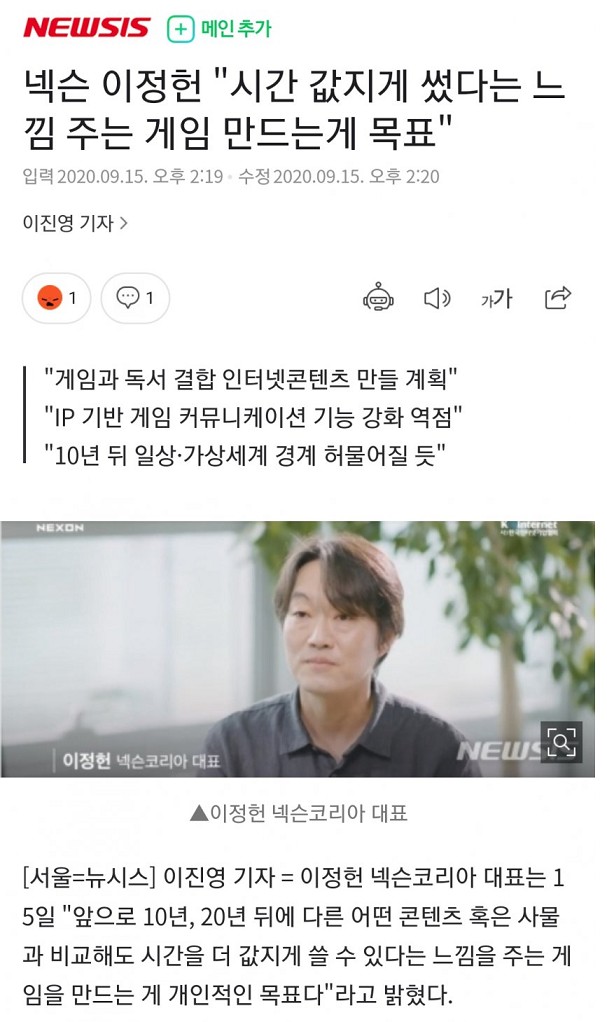607x1022 pixels.
Task: Open the NEWSIS publisher logo link
Action: click(87, 28)
